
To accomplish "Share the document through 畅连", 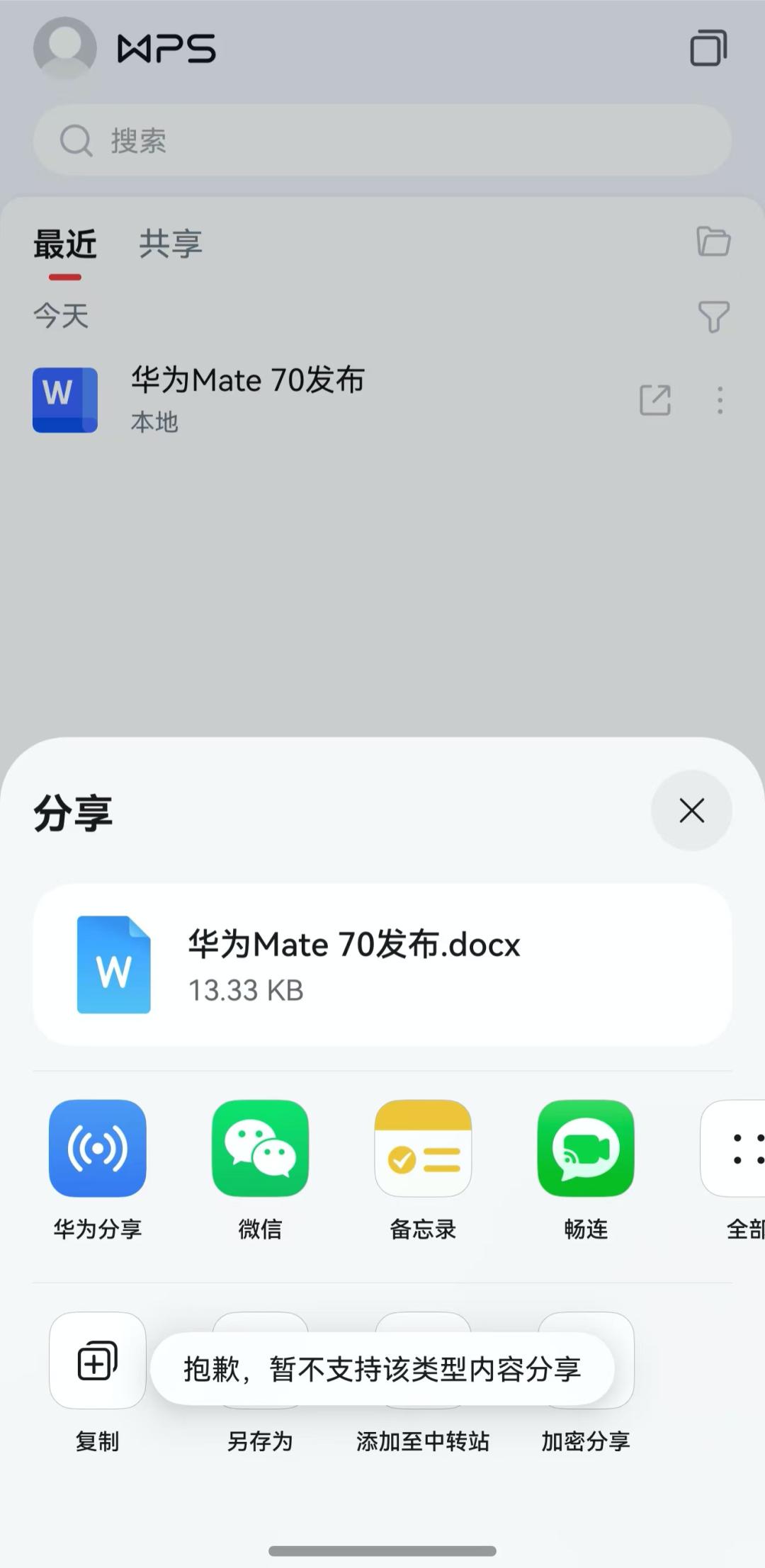I will [x=586, y=1148].
